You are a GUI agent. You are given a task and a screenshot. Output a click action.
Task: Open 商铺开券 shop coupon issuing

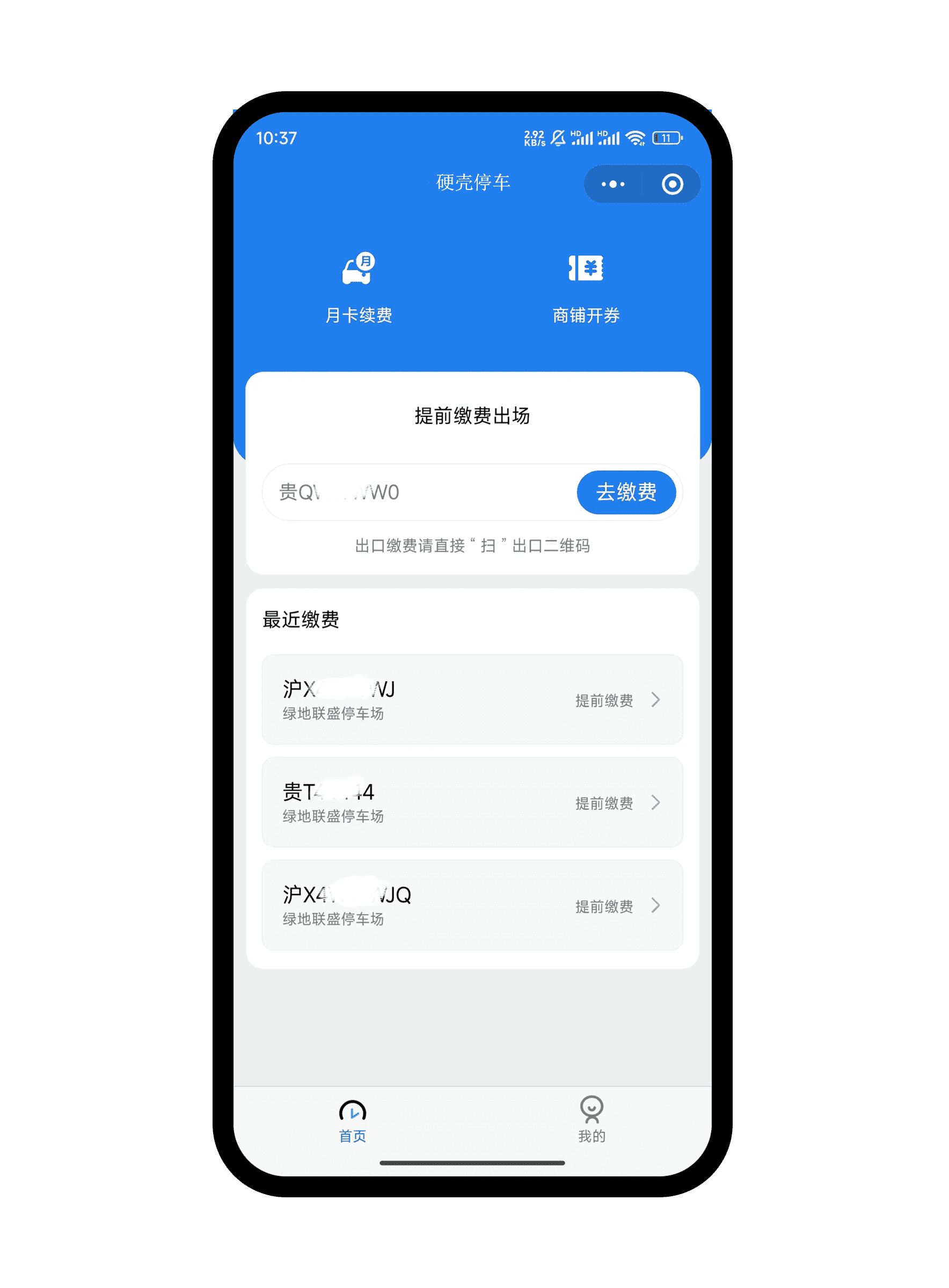tap(586, 288)
